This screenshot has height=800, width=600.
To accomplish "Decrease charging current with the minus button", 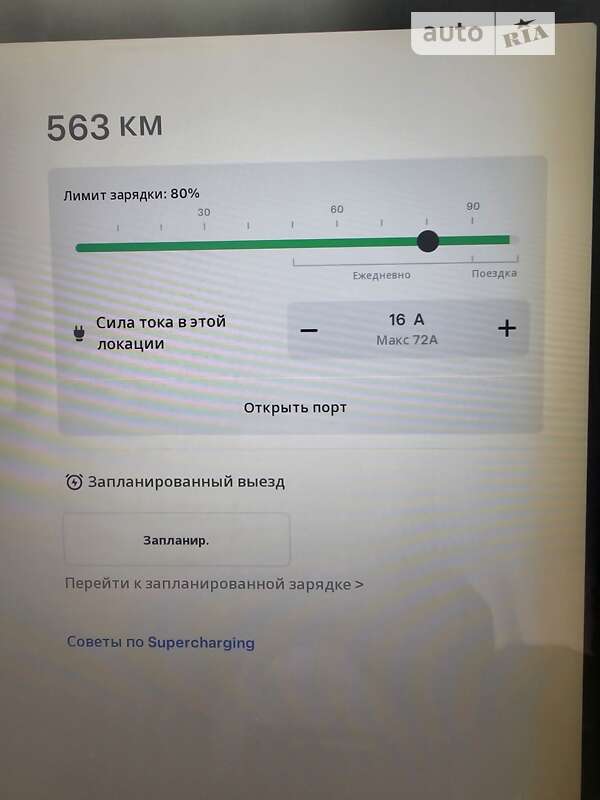I will [310, 329].
